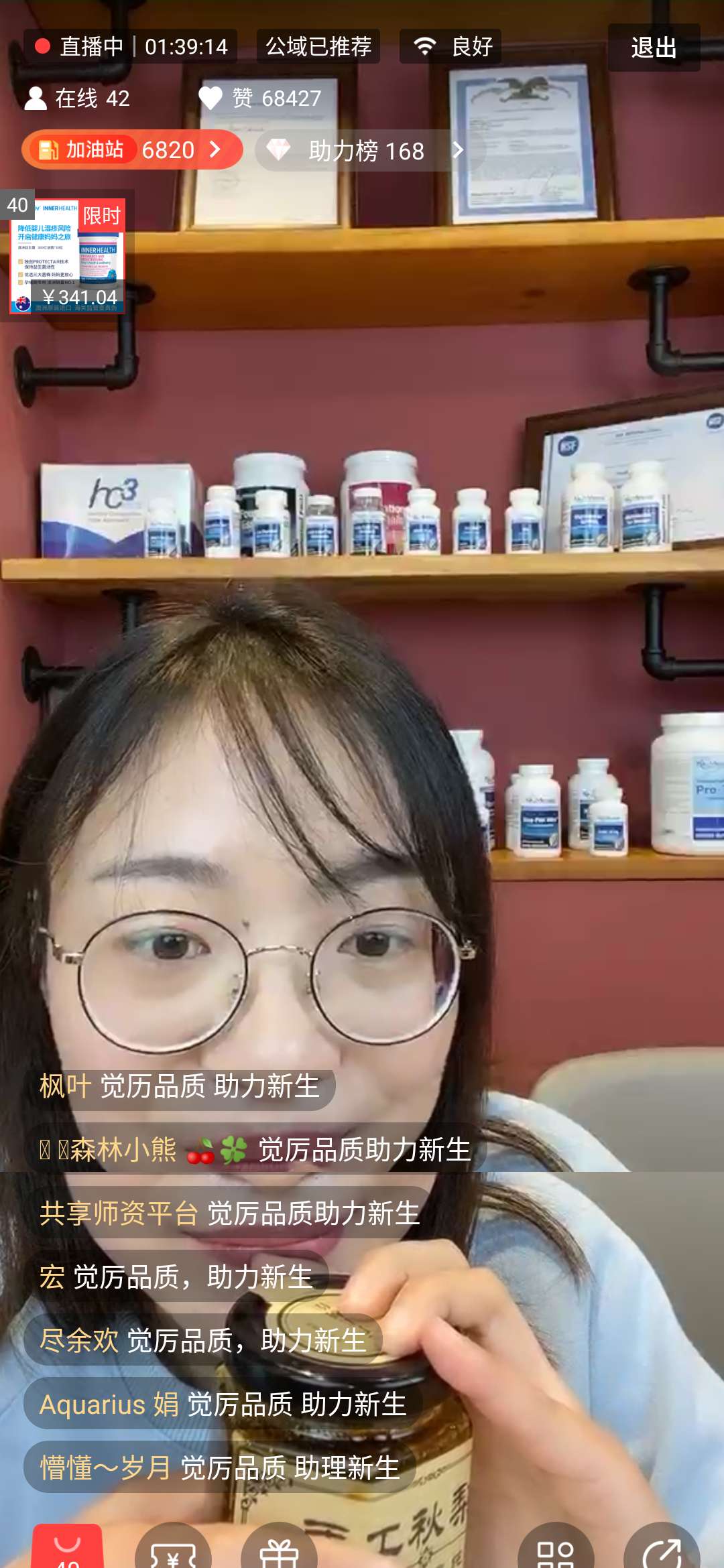The height and width of the screenshot is (1568, 724).
Task: Expand the 助力榜 ranking via its chevron
Action: tap(458, 150)
